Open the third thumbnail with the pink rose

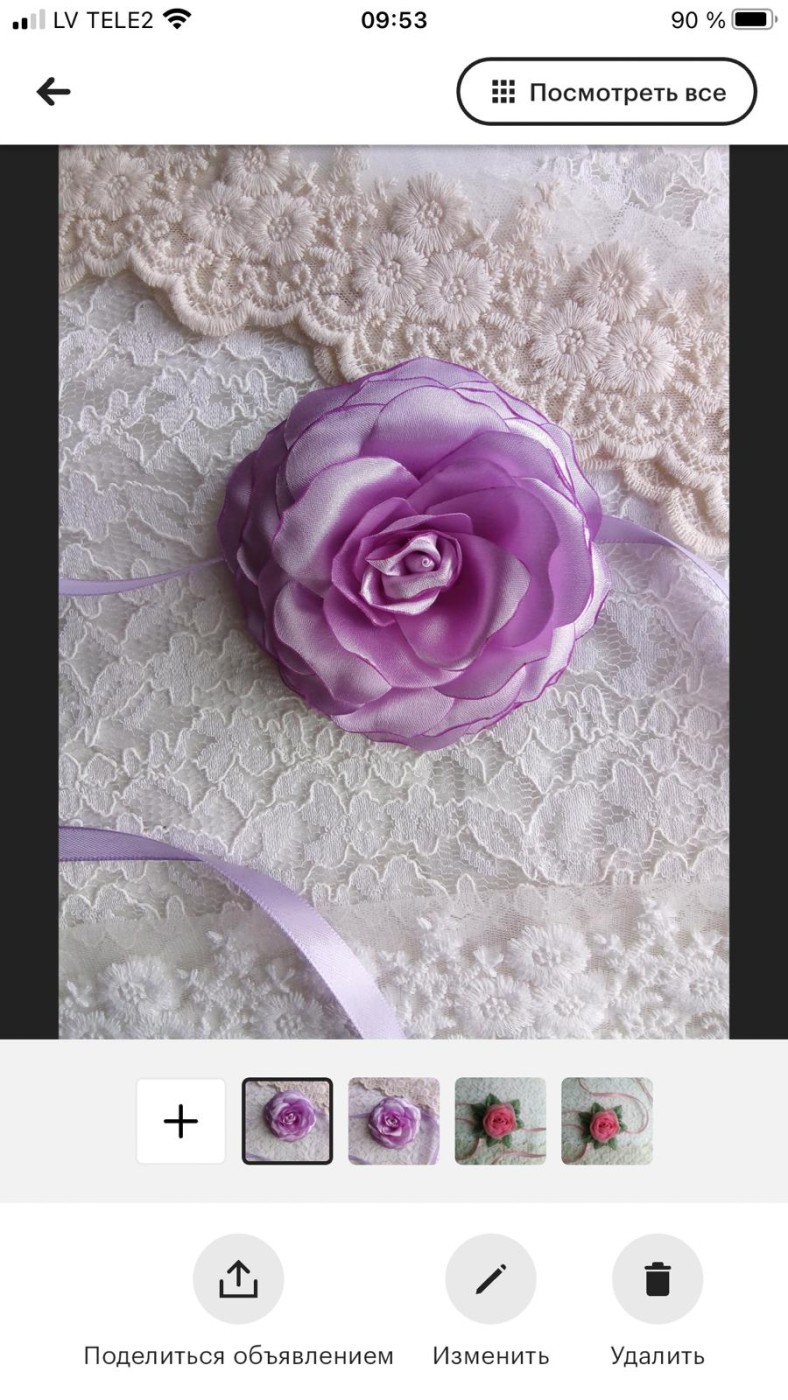[500, 1121]
